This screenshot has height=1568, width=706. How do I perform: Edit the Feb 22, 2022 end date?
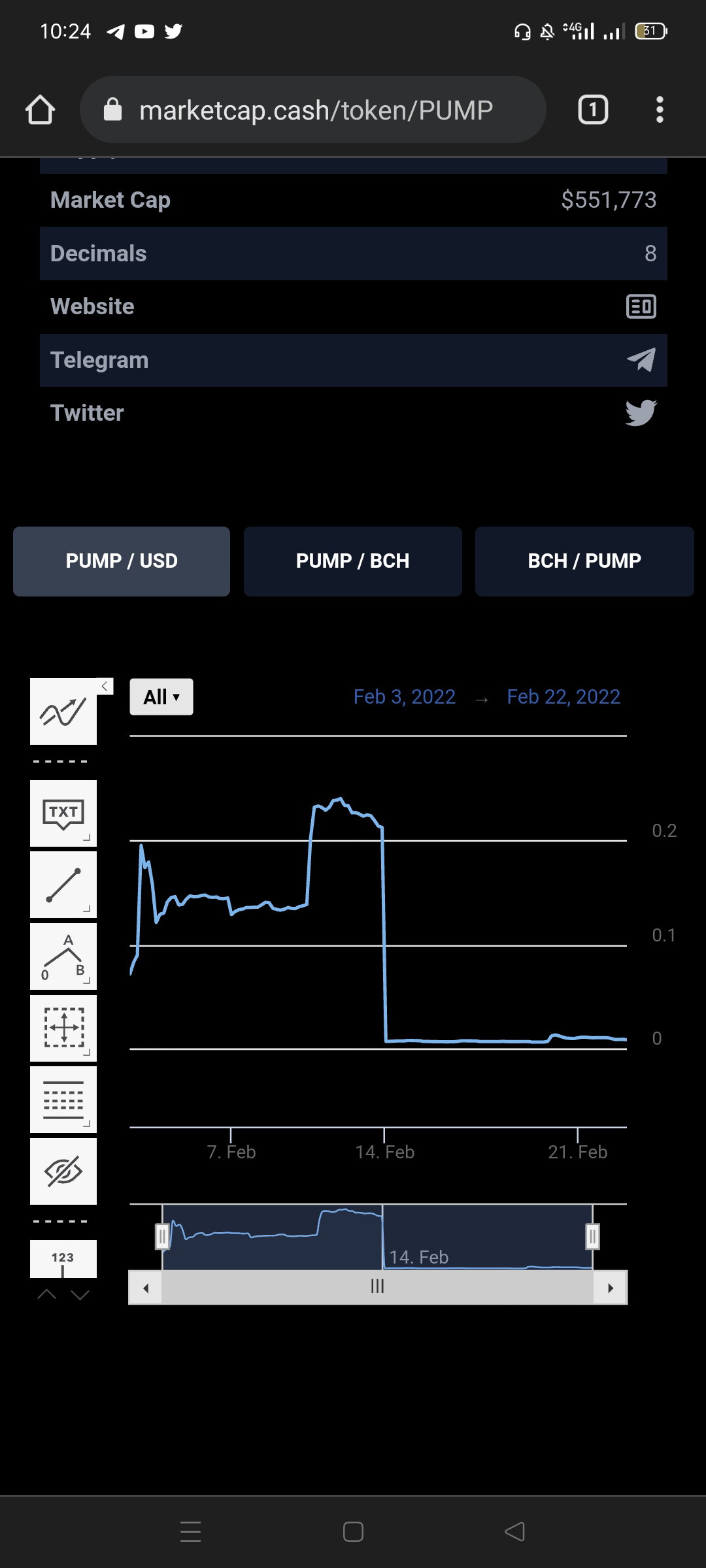(563, 697)
